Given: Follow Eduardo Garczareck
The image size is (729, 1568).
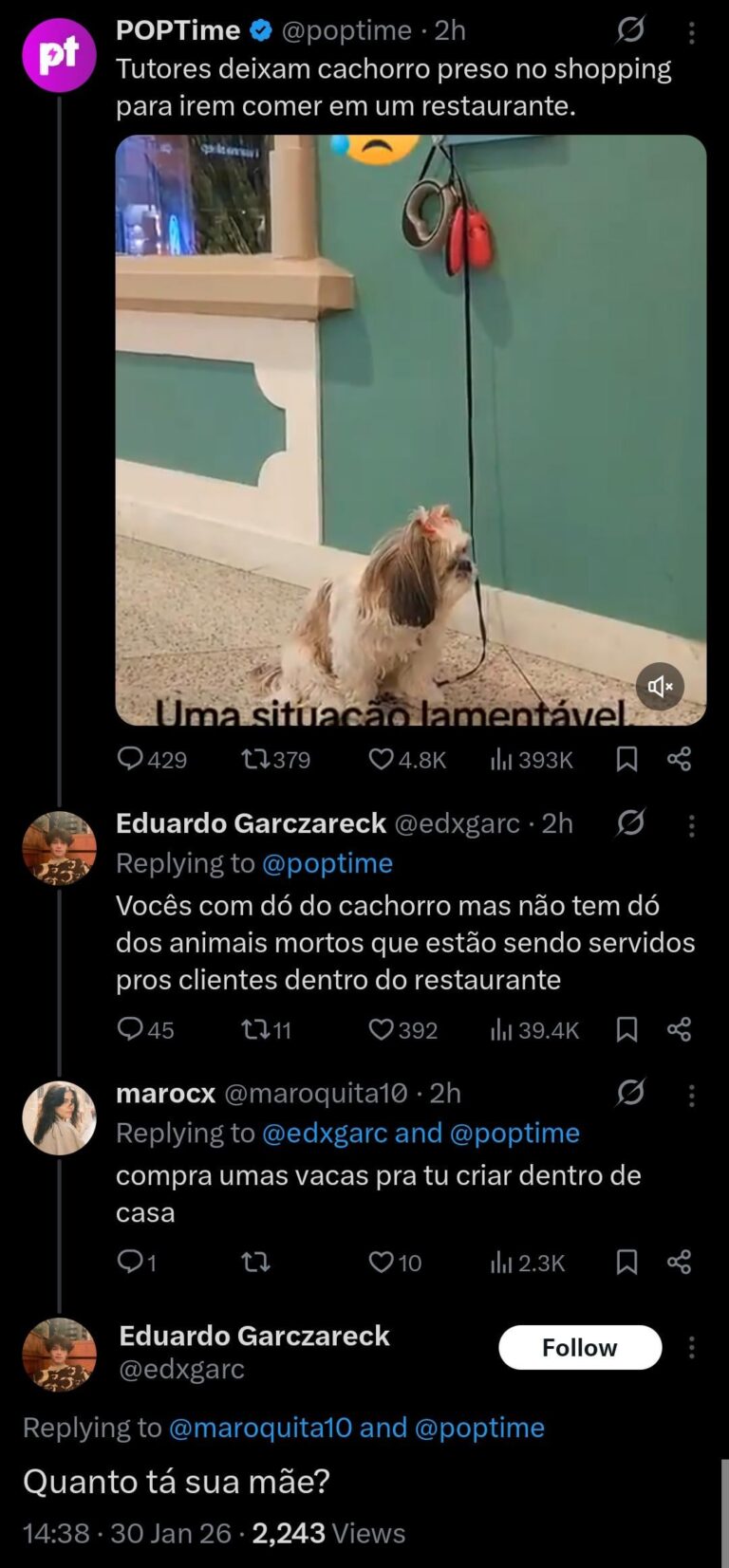Looking at the screenshot, I should [x=579, y=1347].
